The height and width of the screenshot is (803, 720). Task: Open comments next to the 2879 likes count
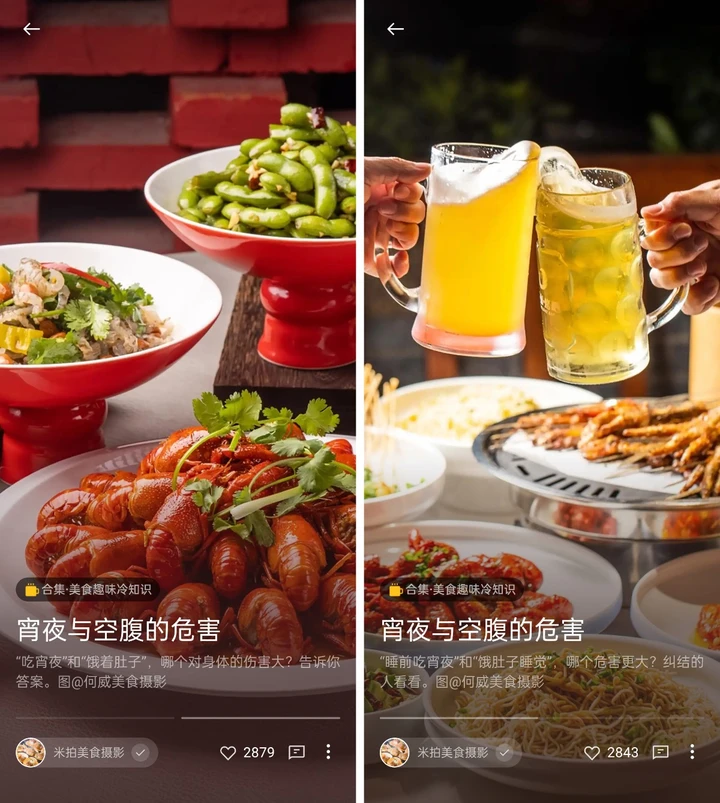(296, 752)
